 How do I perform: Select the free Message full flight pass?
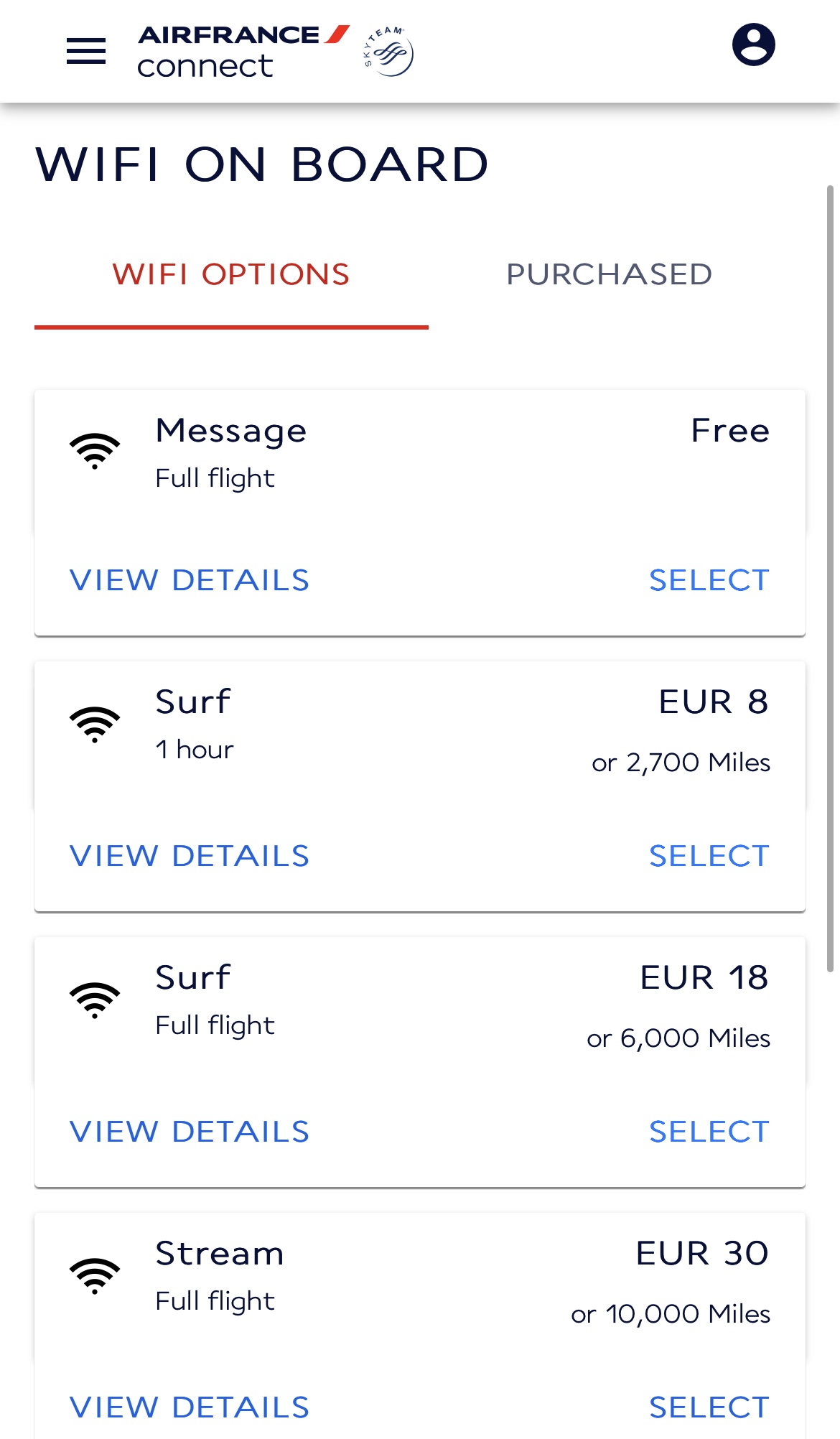709,580
